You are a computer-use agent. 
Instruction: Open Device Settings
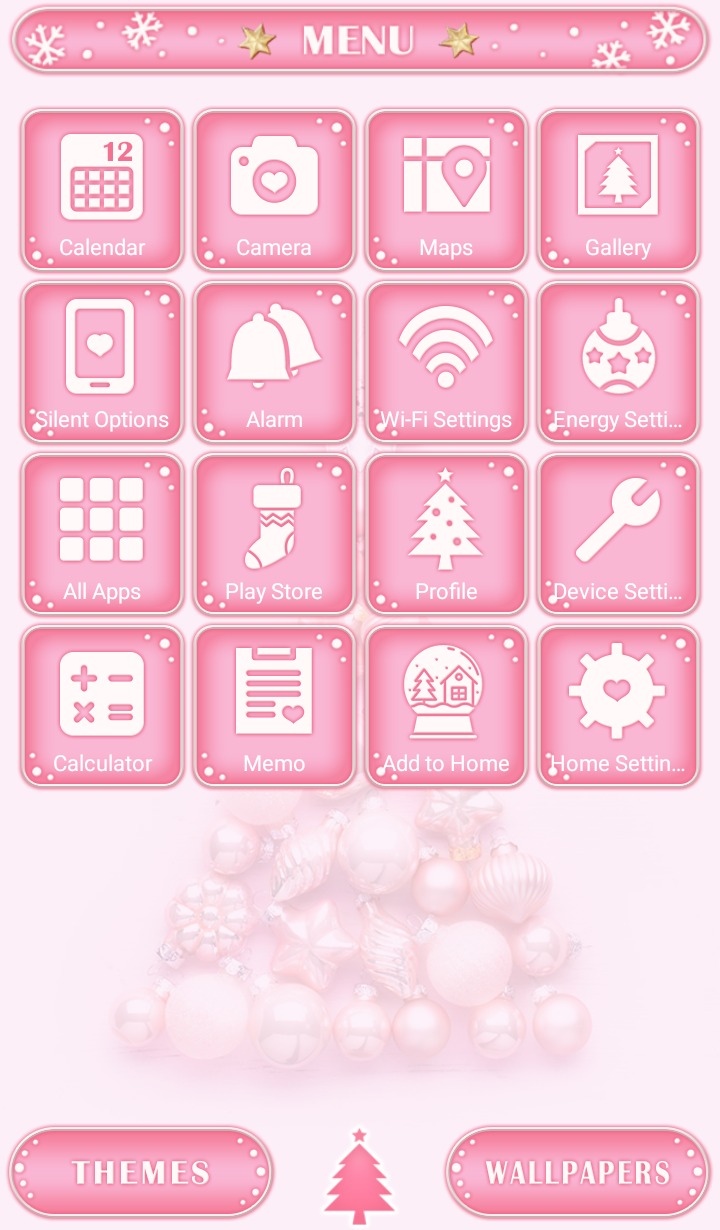(x=618, y=534)
